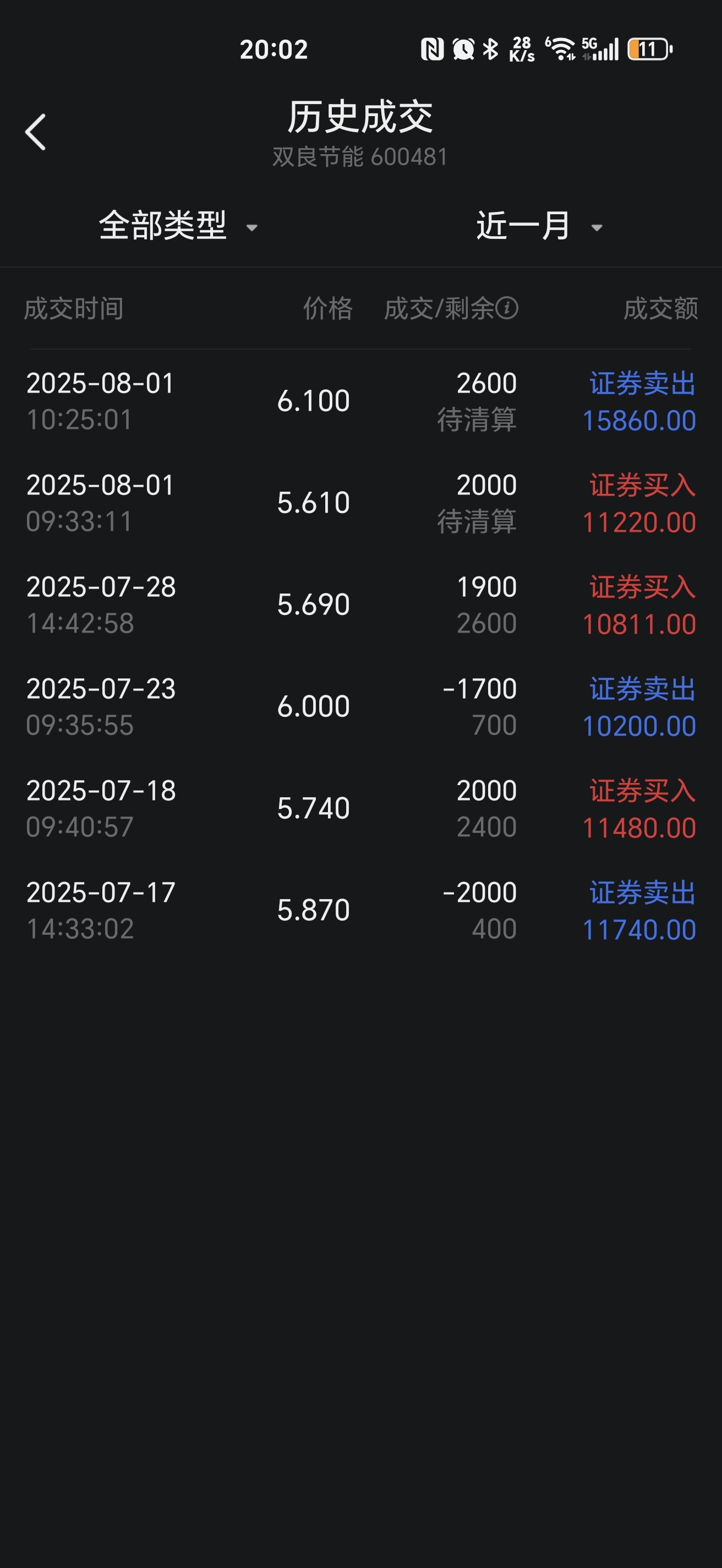View the 2025-07-28 trade at 5.690
The image size is (722, 1568).
tap(360, 605)
